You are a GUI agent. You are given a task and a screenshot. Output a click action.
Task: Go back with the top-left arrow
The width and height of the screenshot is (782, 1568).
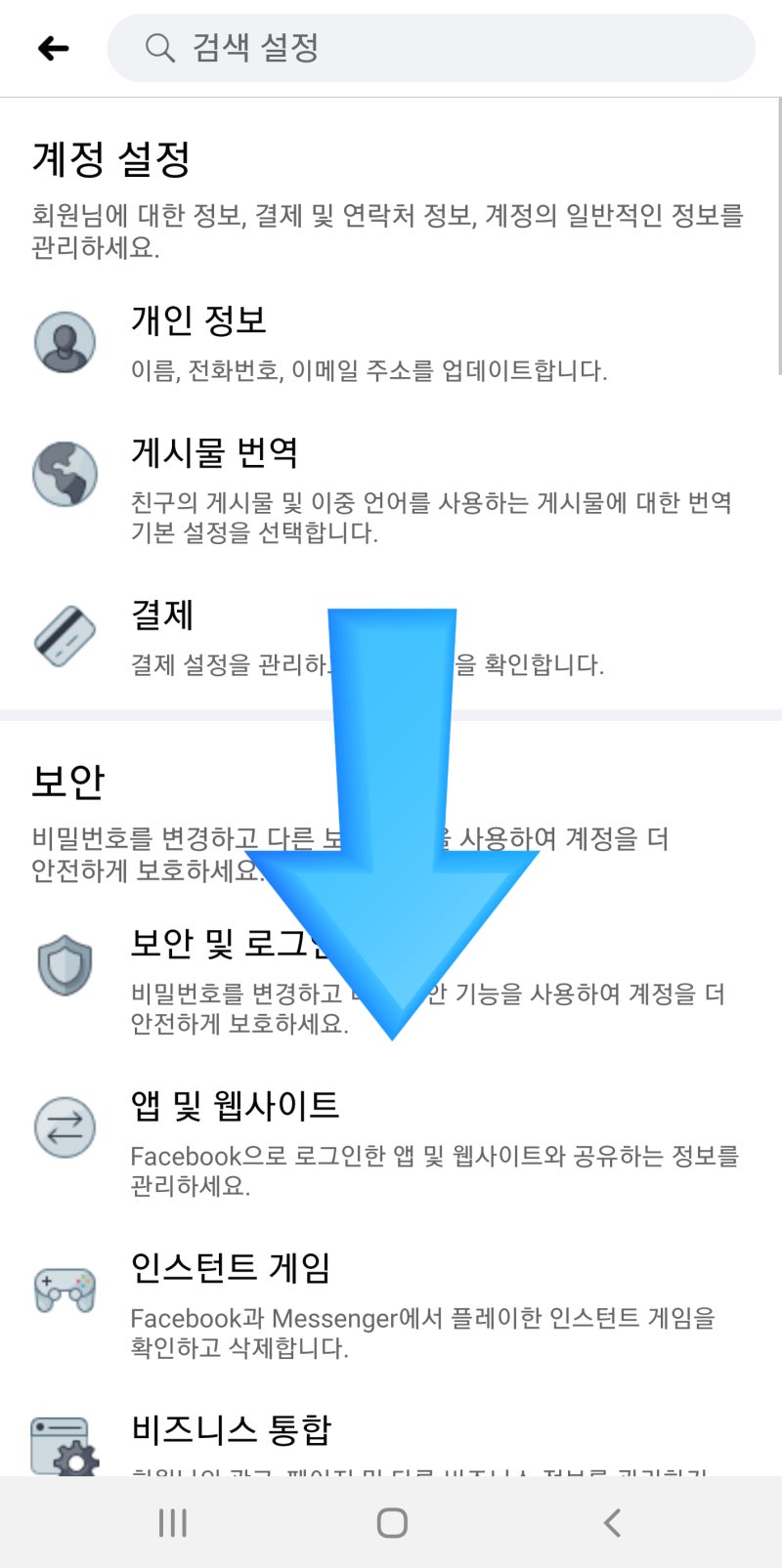(54, 48)
